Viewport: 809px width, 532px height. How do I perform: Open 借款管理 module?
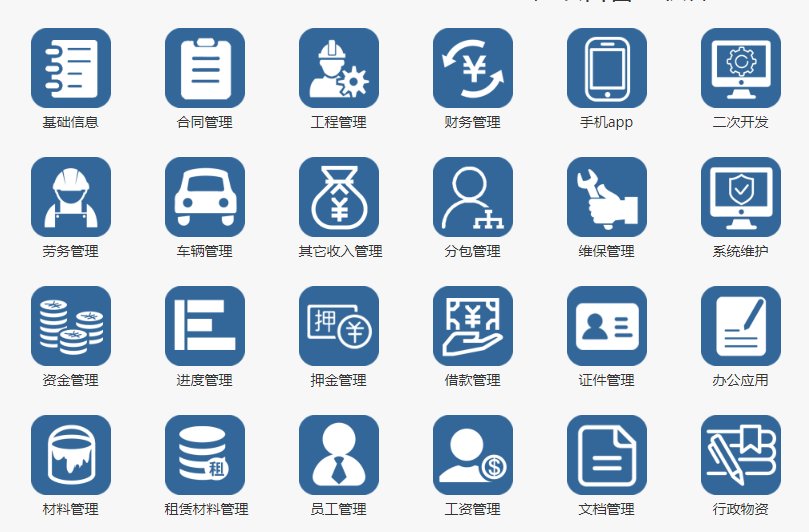pos(473,326)
